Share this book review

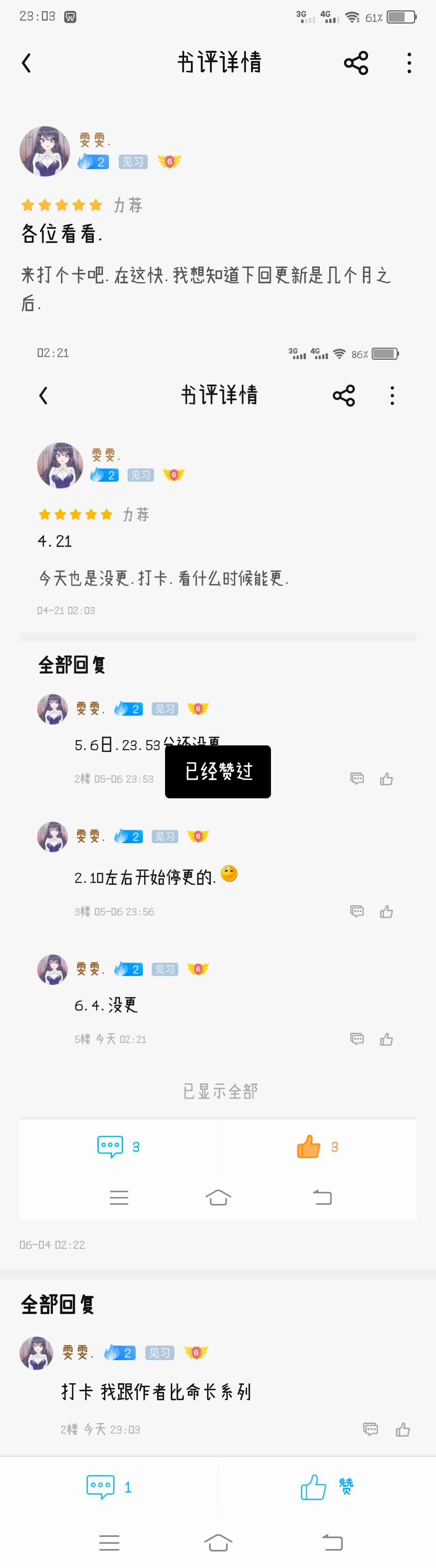click(x=356, y=63)
